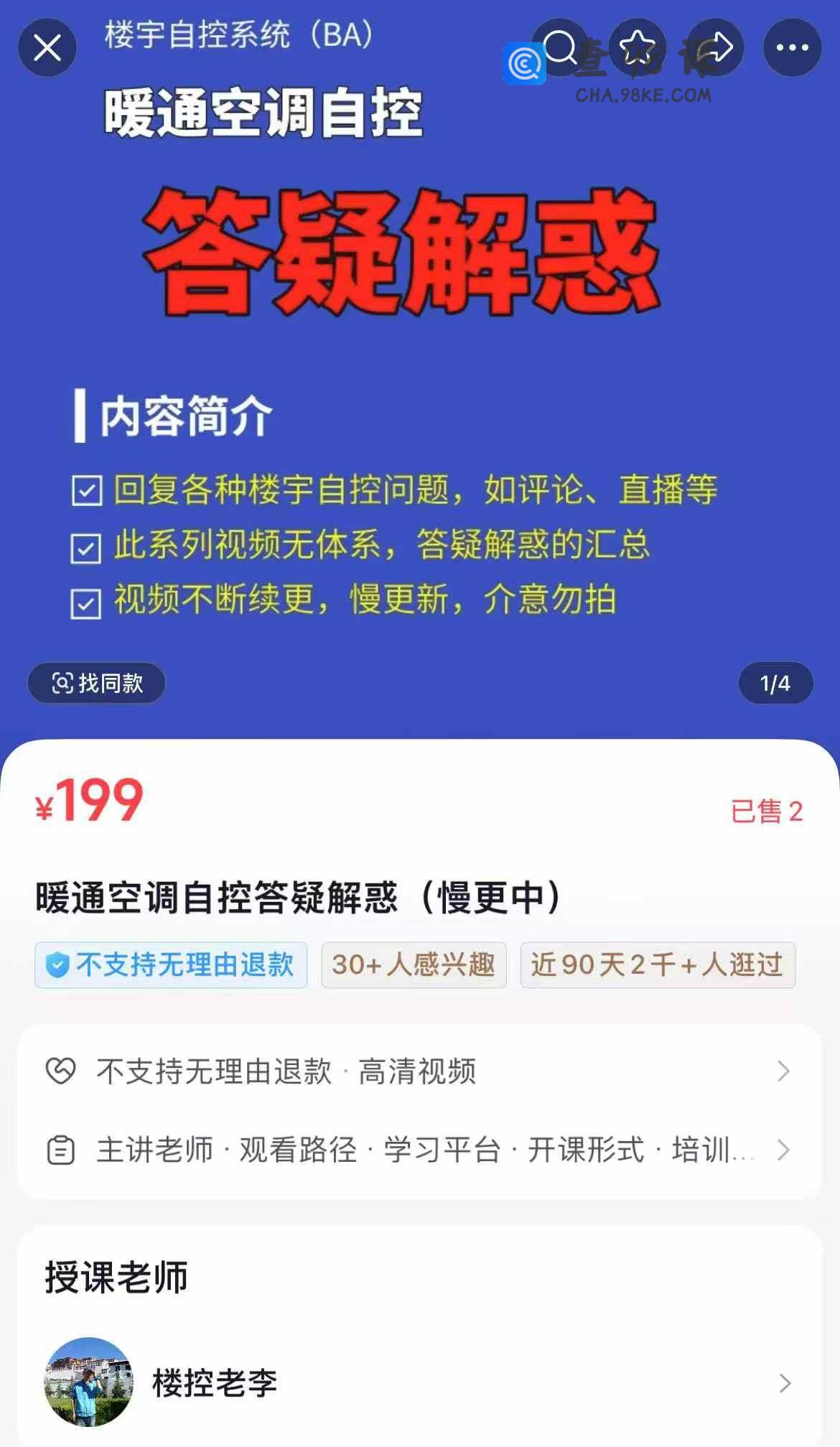This screenshot has width=840, height=1447.
Task: Expand the 主讲老师 · 观看路径 details row
Action: click(419, 1150)
